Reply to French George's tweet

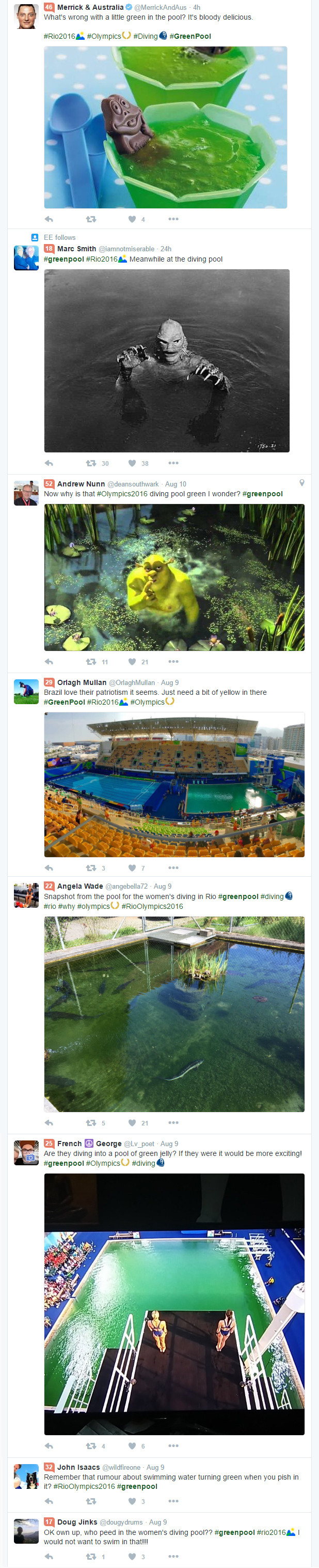tap(49, 1445)
